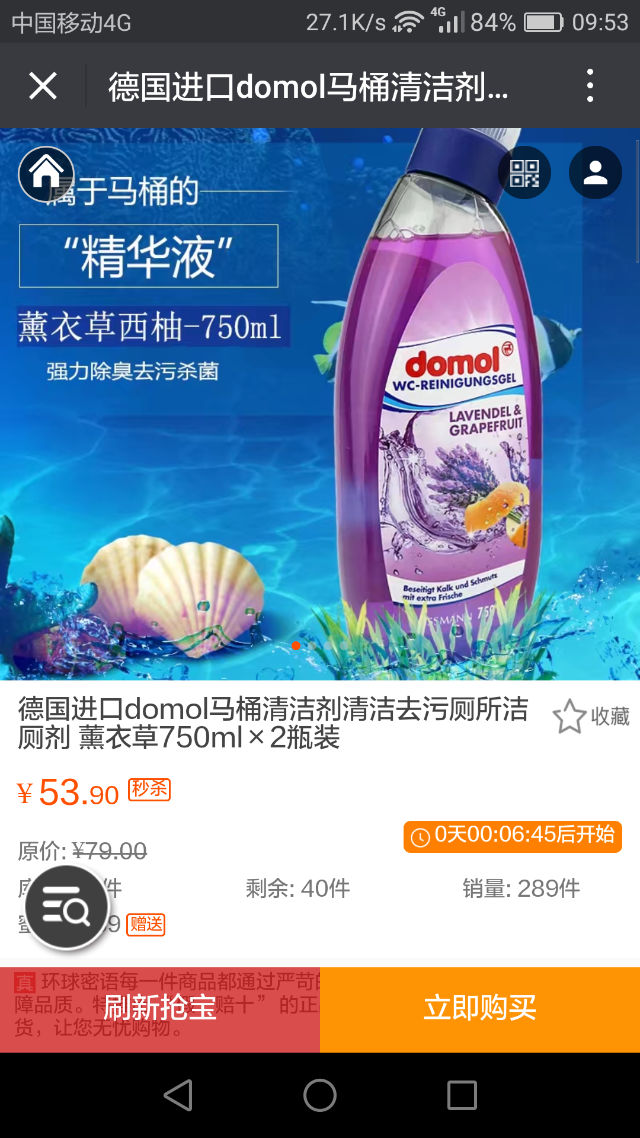Add the product to favorites (收藏)
The image size is (640, 1138).
coord(591,716)
